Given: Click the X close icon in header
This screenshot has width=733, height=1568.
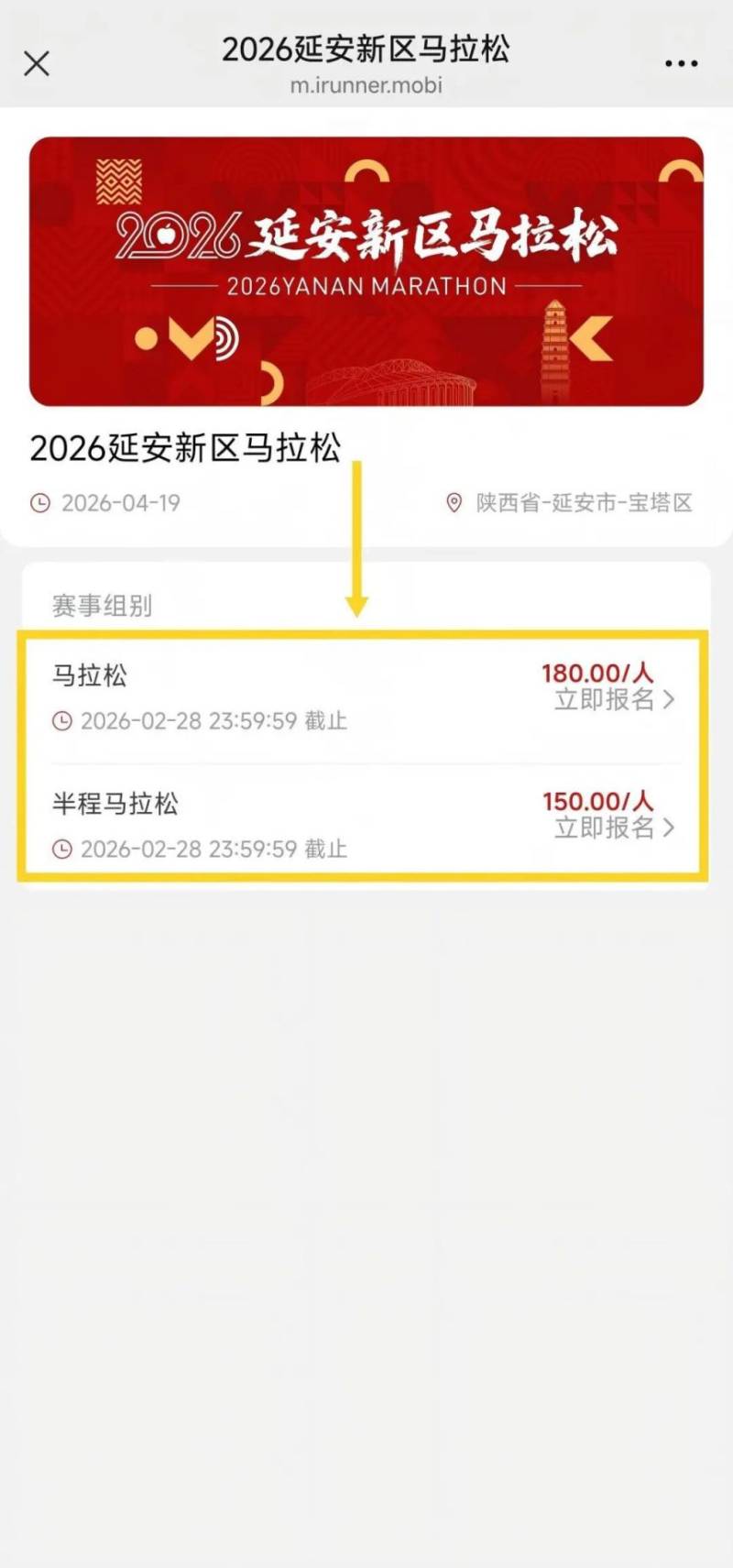Looking at the screenshot, I should coord(37,64).
